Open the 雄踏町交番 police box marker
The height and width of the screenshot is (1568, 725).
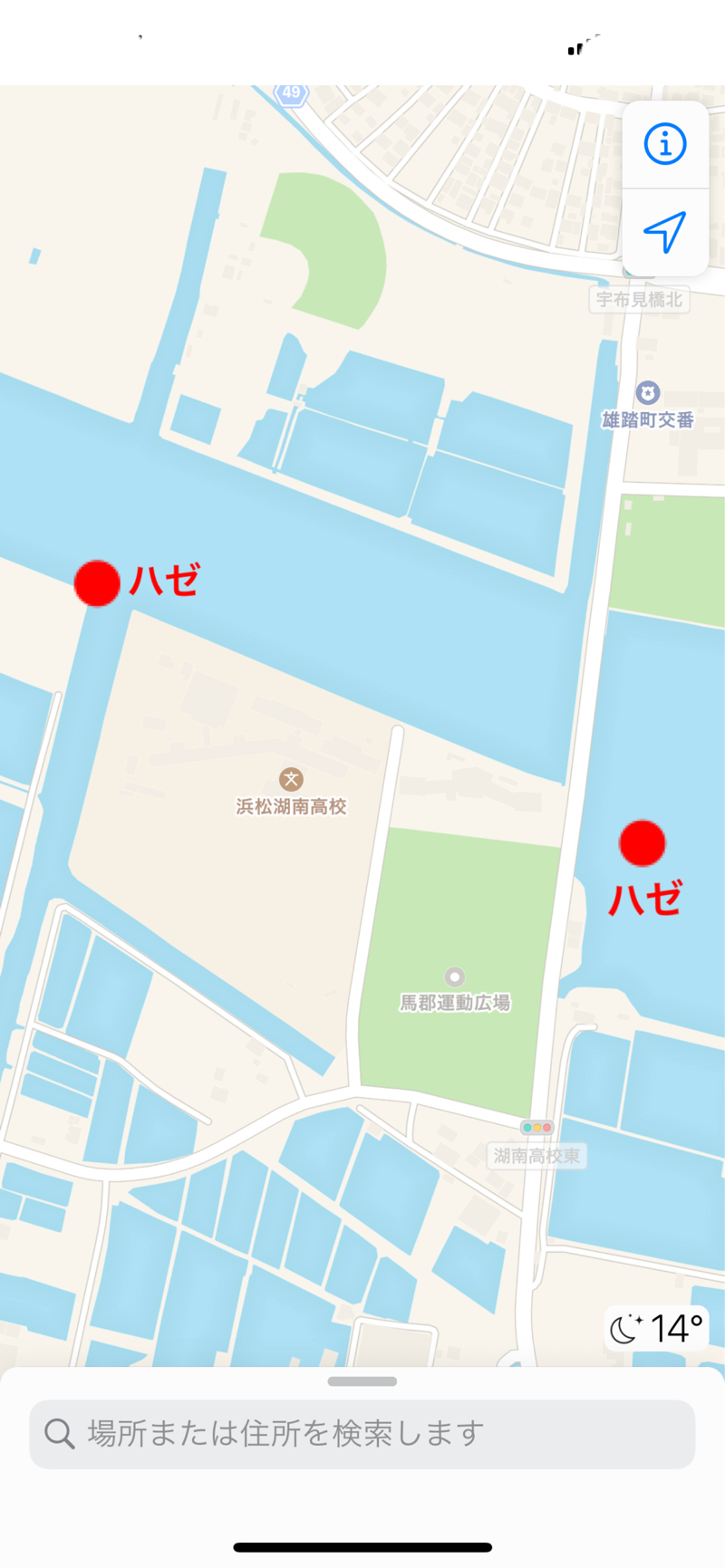click(647, 393)
